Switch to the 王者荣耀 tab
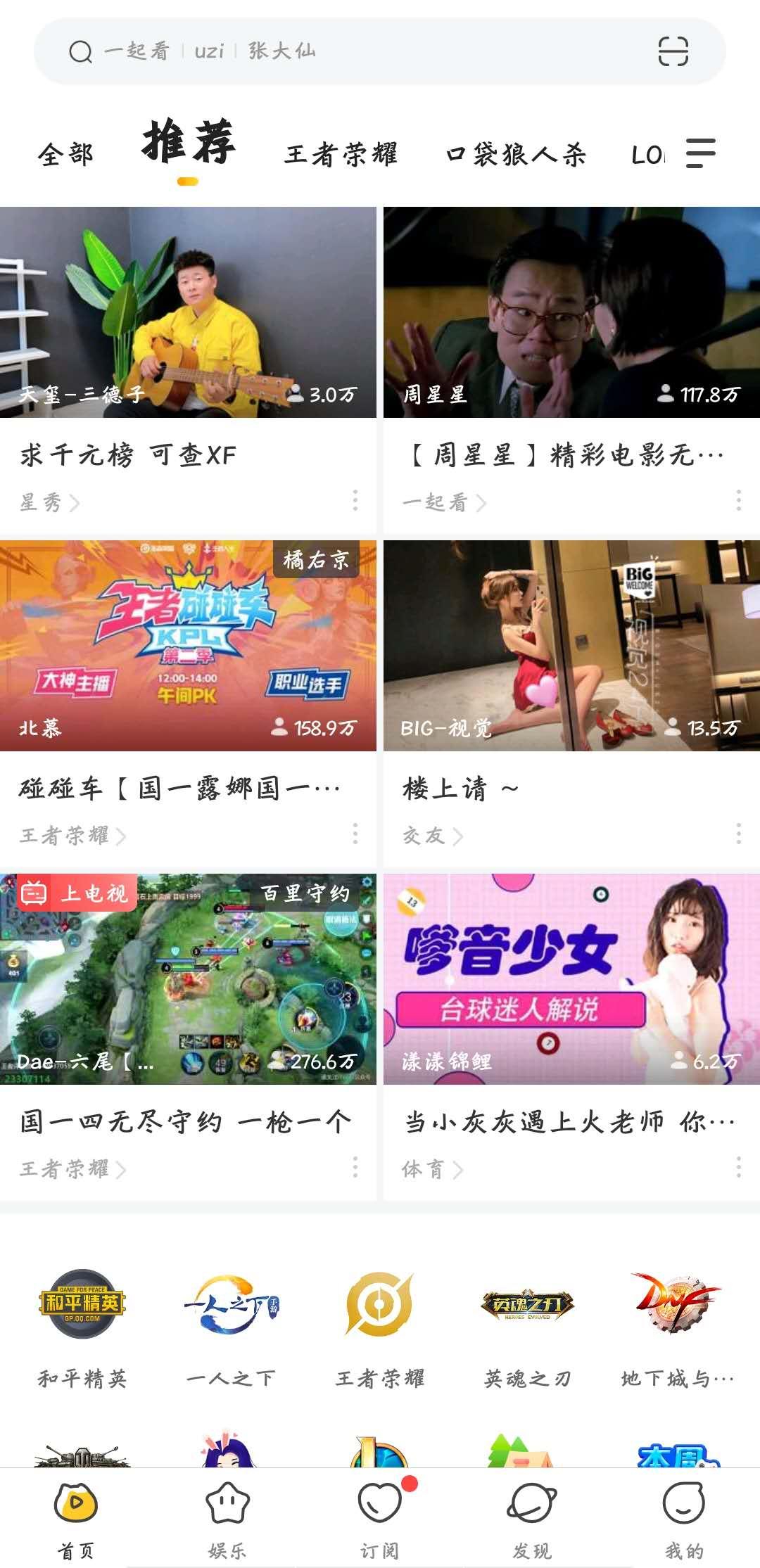The image size is (760, 1568). pyautogui.click(x=341, y=155)
